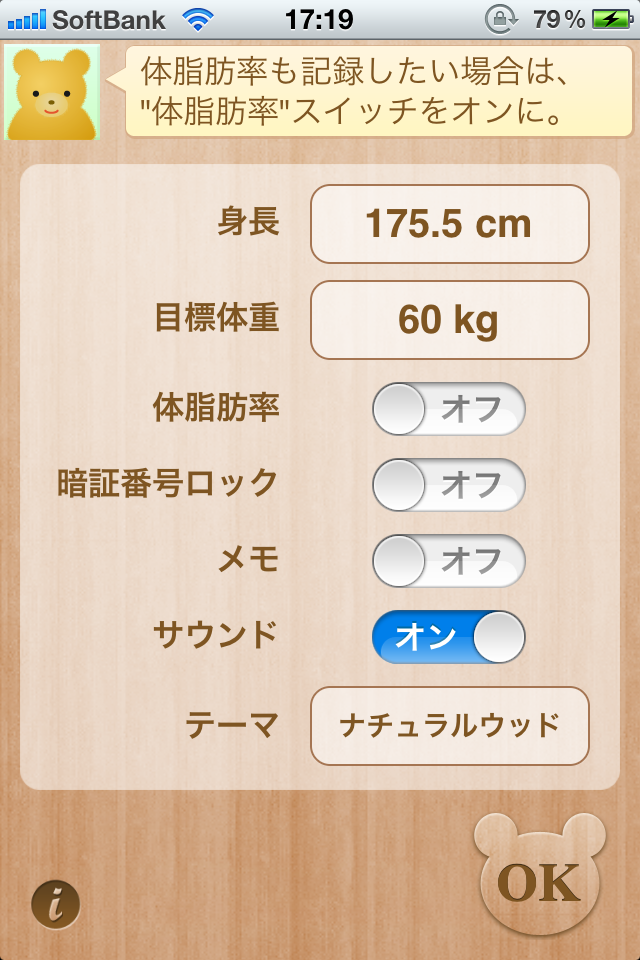Switch on the メモ toggle
640x960 pixels.
point(448,561)
